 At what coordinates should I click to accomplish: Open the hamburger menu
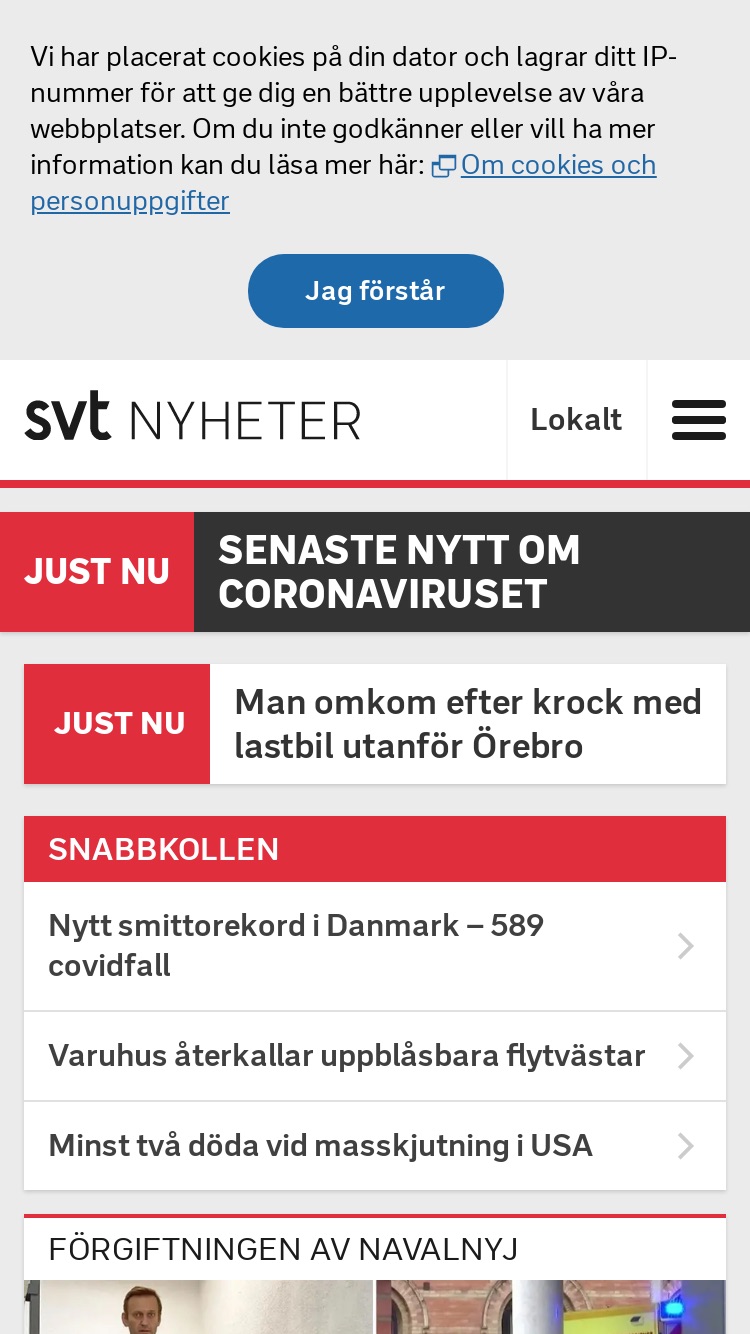coord(699,420)
